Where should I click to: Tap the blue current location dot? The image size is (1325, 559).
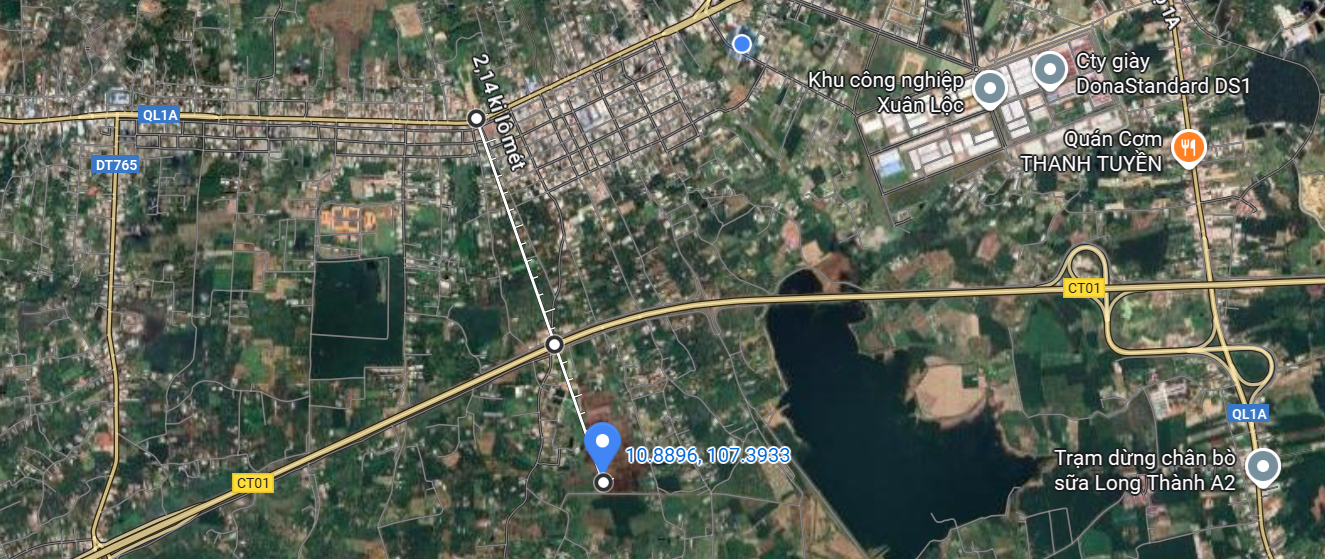tap(742, 44)
